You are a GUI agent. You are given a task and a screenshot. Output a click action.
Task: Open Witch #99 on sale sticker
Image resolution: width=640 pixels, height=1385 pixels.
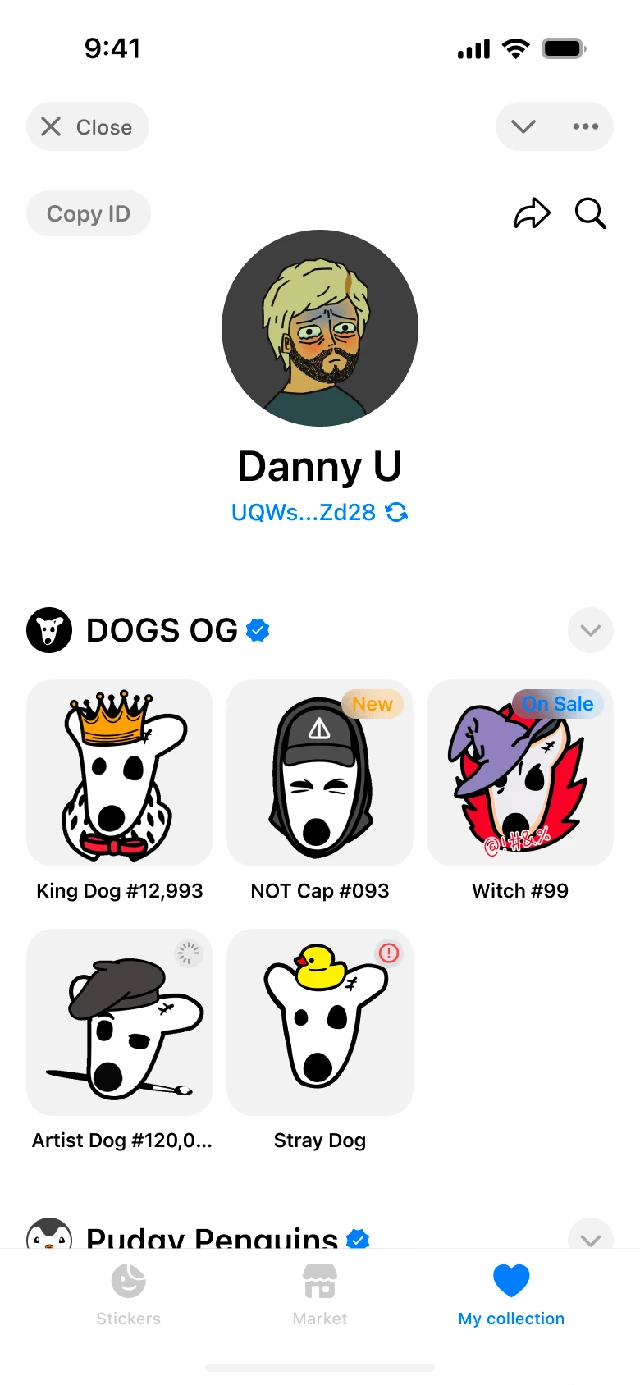pos(520,773)
